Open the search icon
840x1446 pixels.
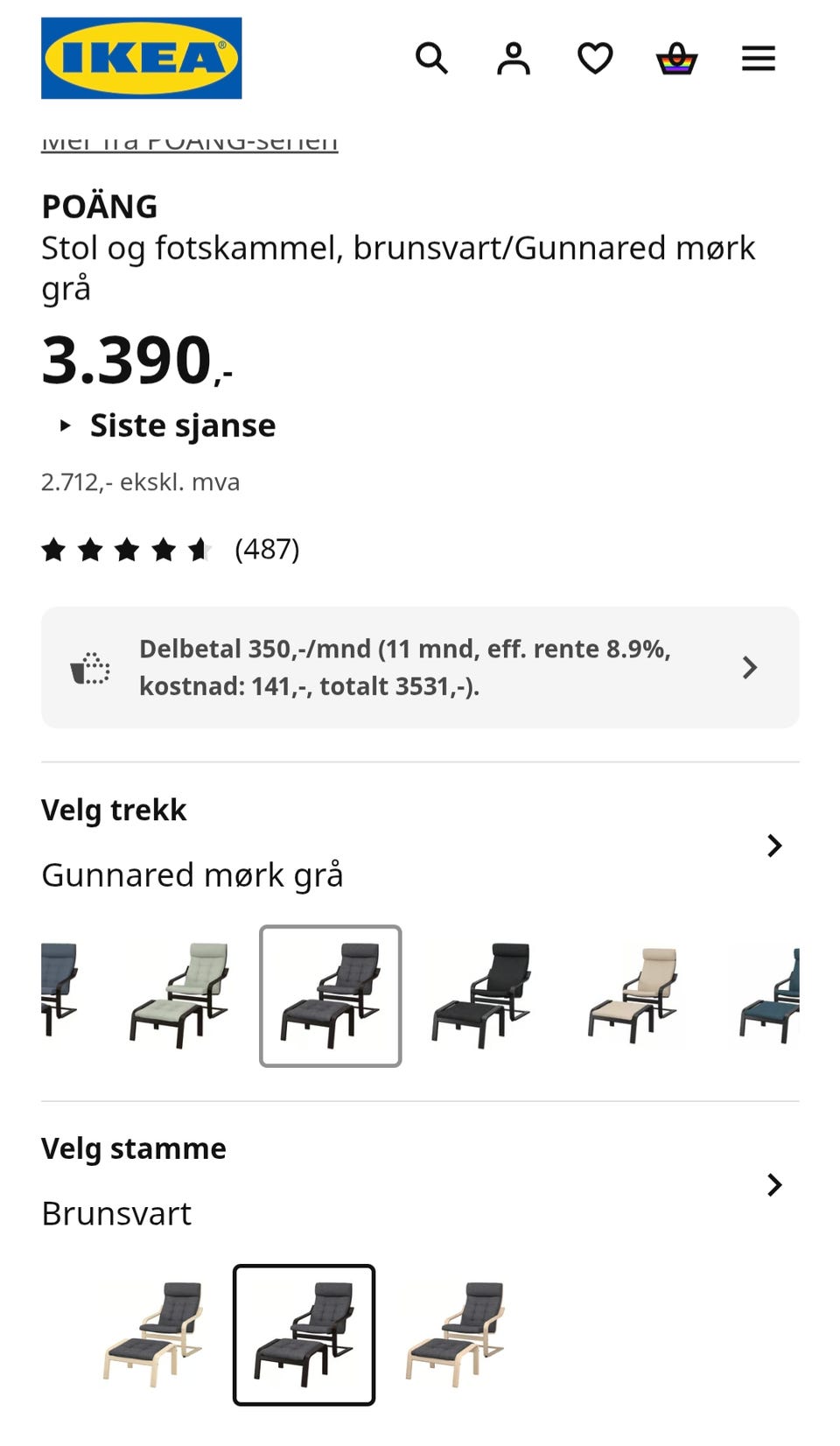[x=432, y=58]
